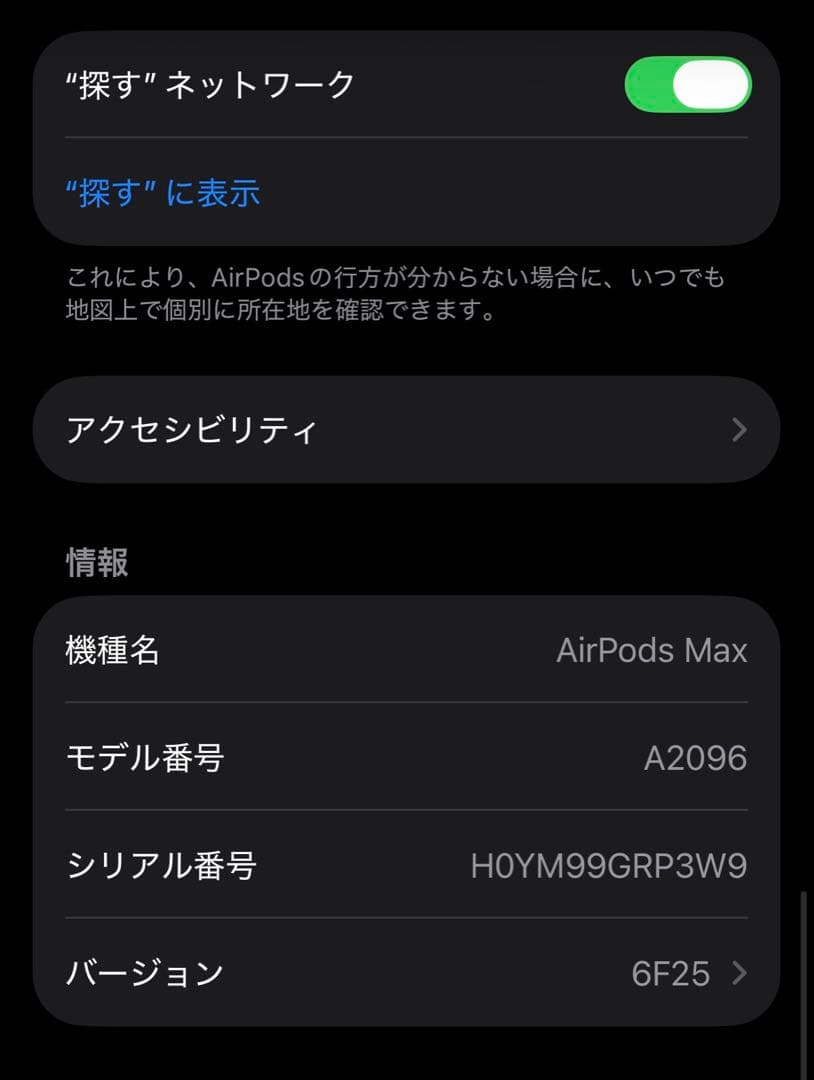The image size is (814, 1080).
Task: Open the アクセシビリティ settings page
Action: coord(300,428)
